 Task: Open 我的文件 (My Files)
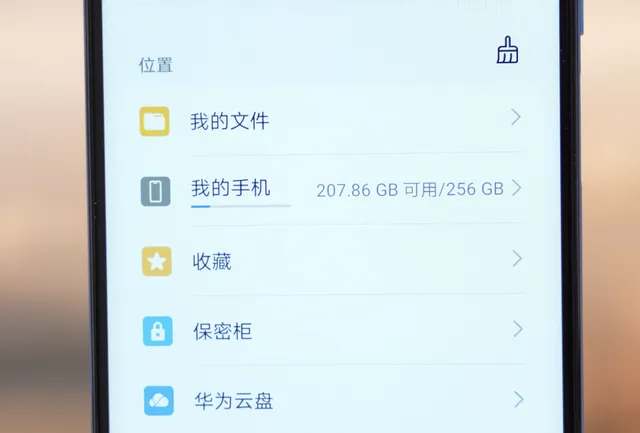pyautogui.click(x=230, y=122)
